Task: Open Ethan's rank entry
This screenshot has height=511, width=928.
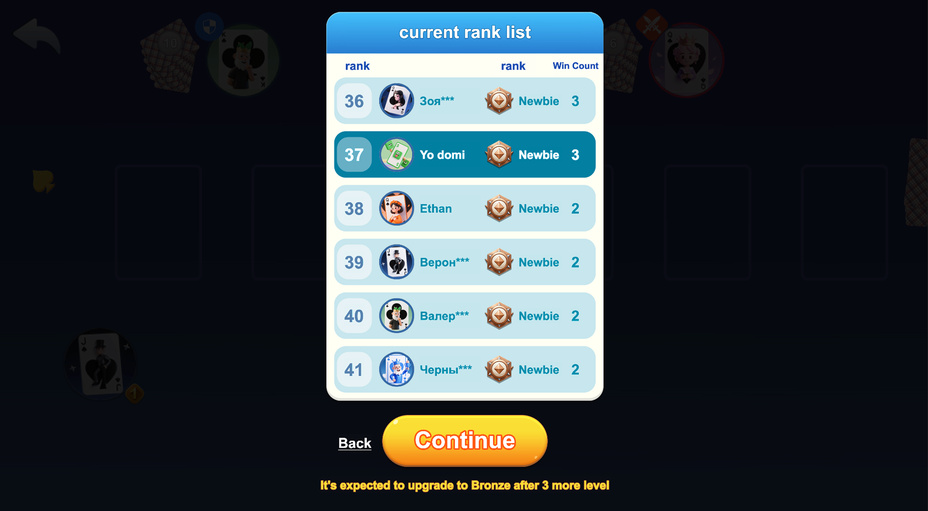Action: point(465,209)
